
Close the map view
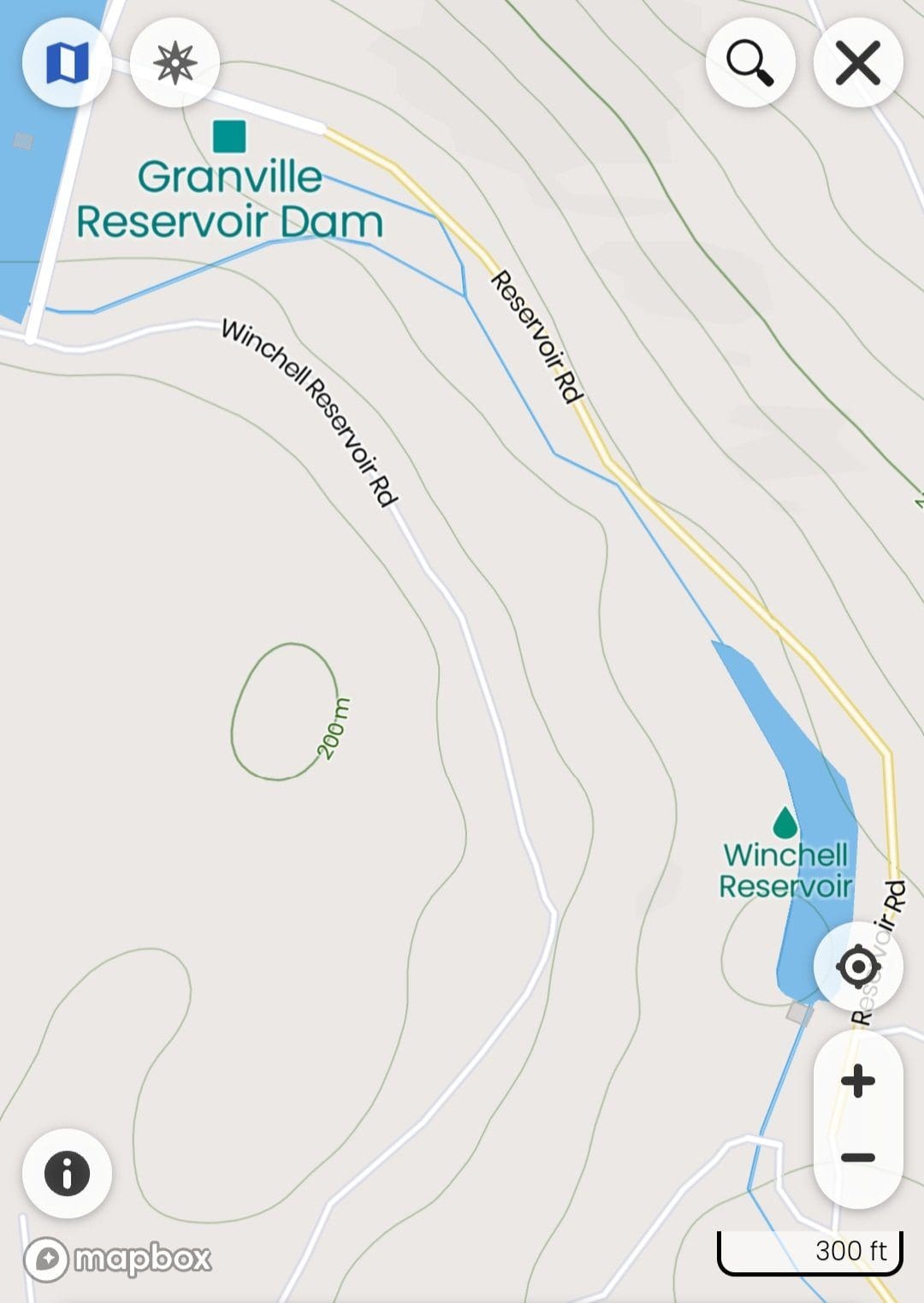(x=858, y=62)
